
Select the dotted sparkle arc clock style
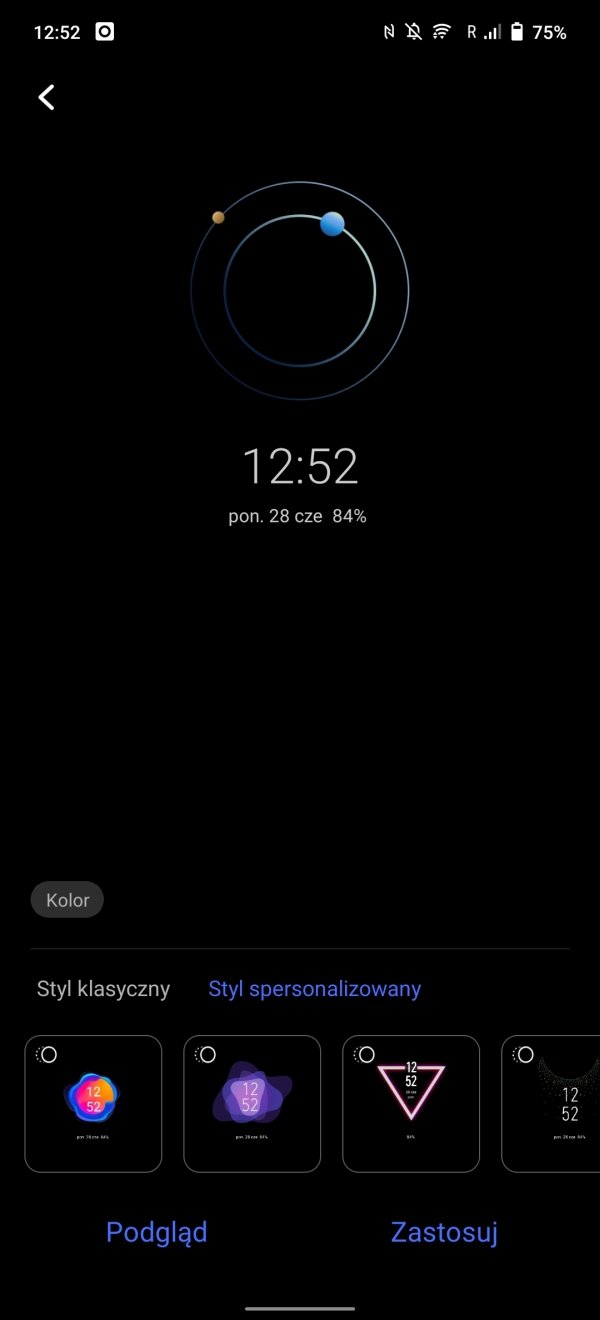tap(551, 1103)
